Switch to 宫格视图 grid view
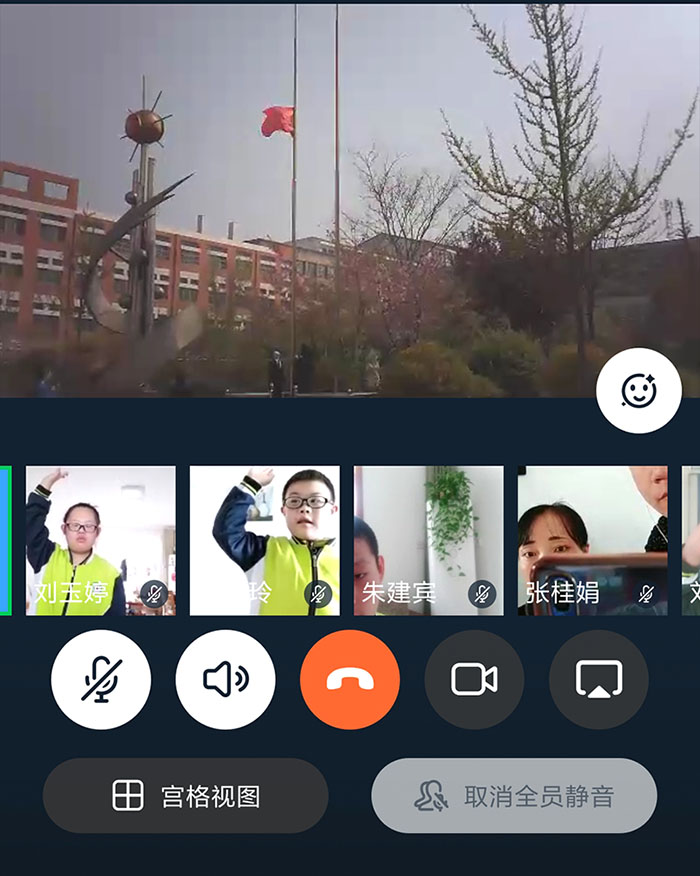The image size is (700, 876). click(186, 796)
